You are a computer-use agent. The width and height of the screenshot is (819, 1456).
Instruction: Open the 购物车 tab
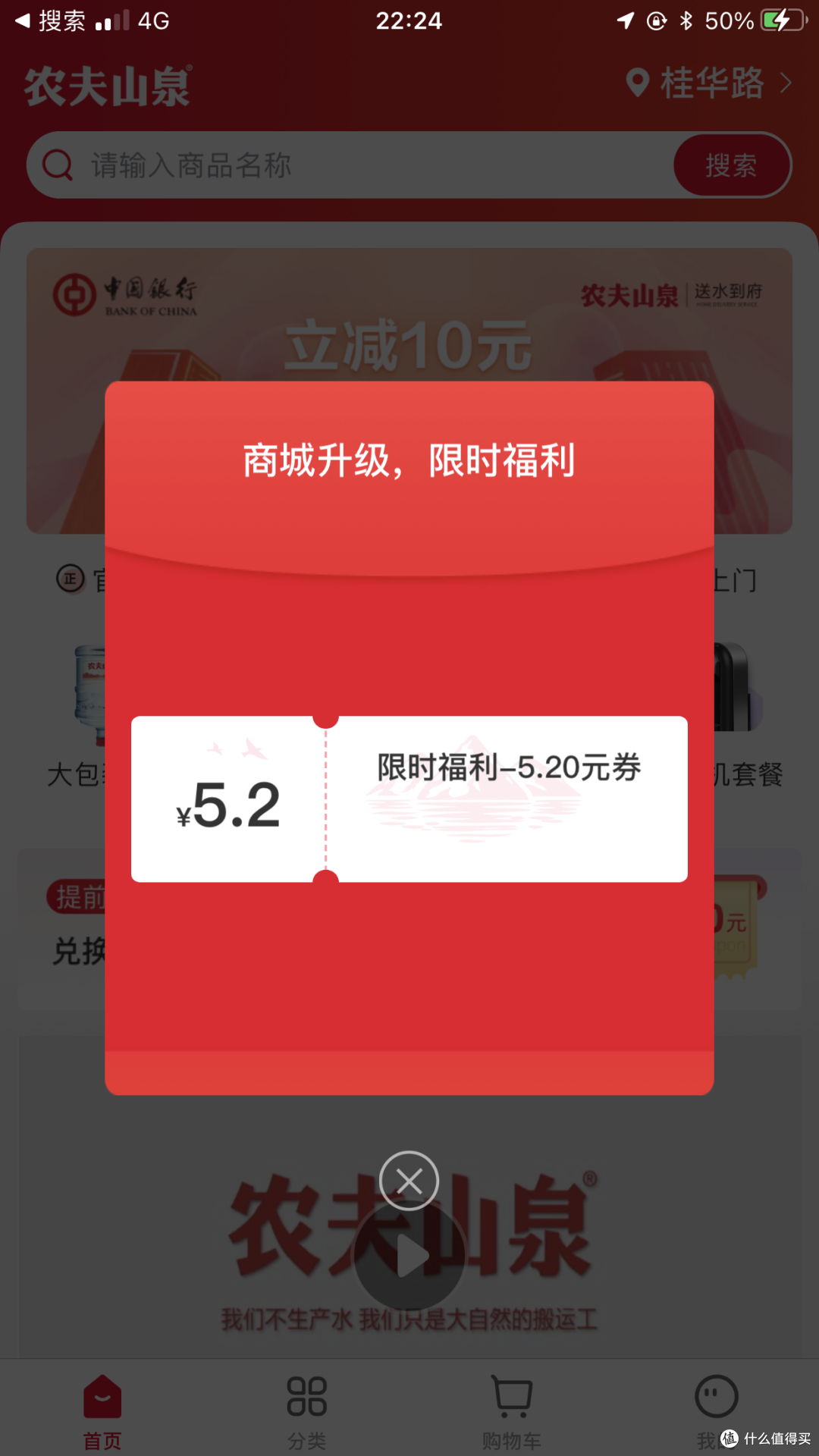point(512,1410)
